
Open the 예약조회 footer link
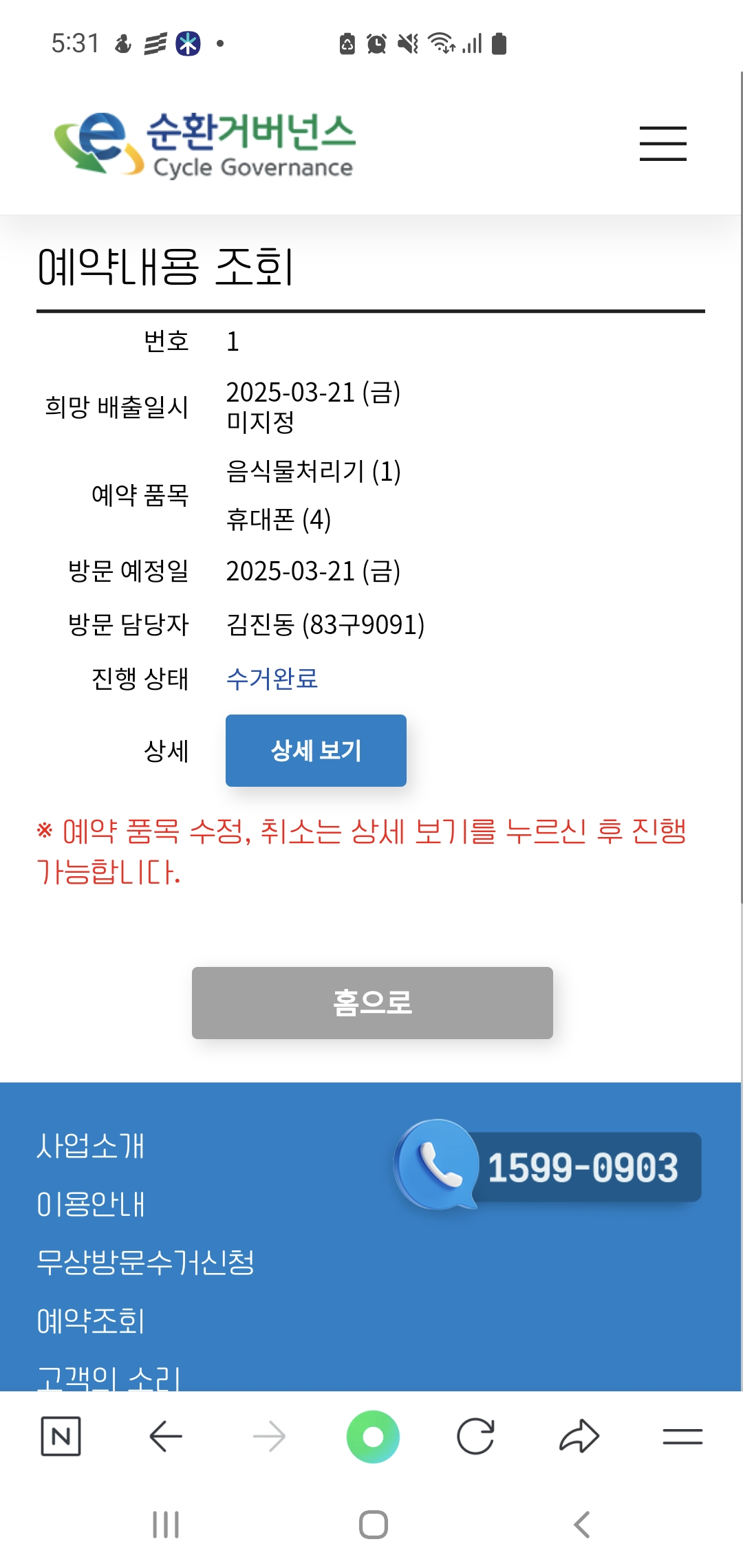tap(91, 1321)
